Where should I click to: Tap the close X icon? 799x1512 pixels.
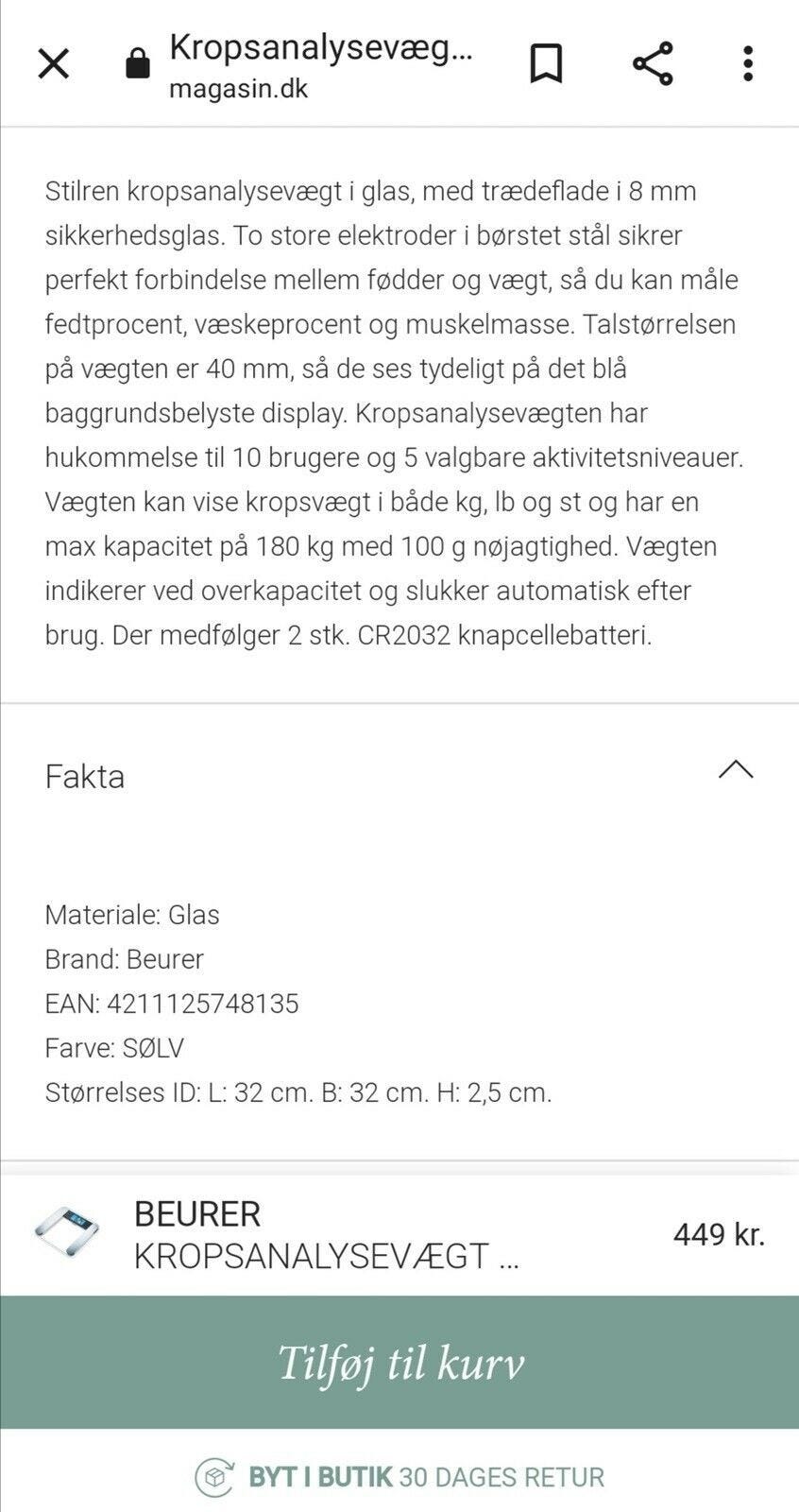pyautogui.click(x=54, y=63)
